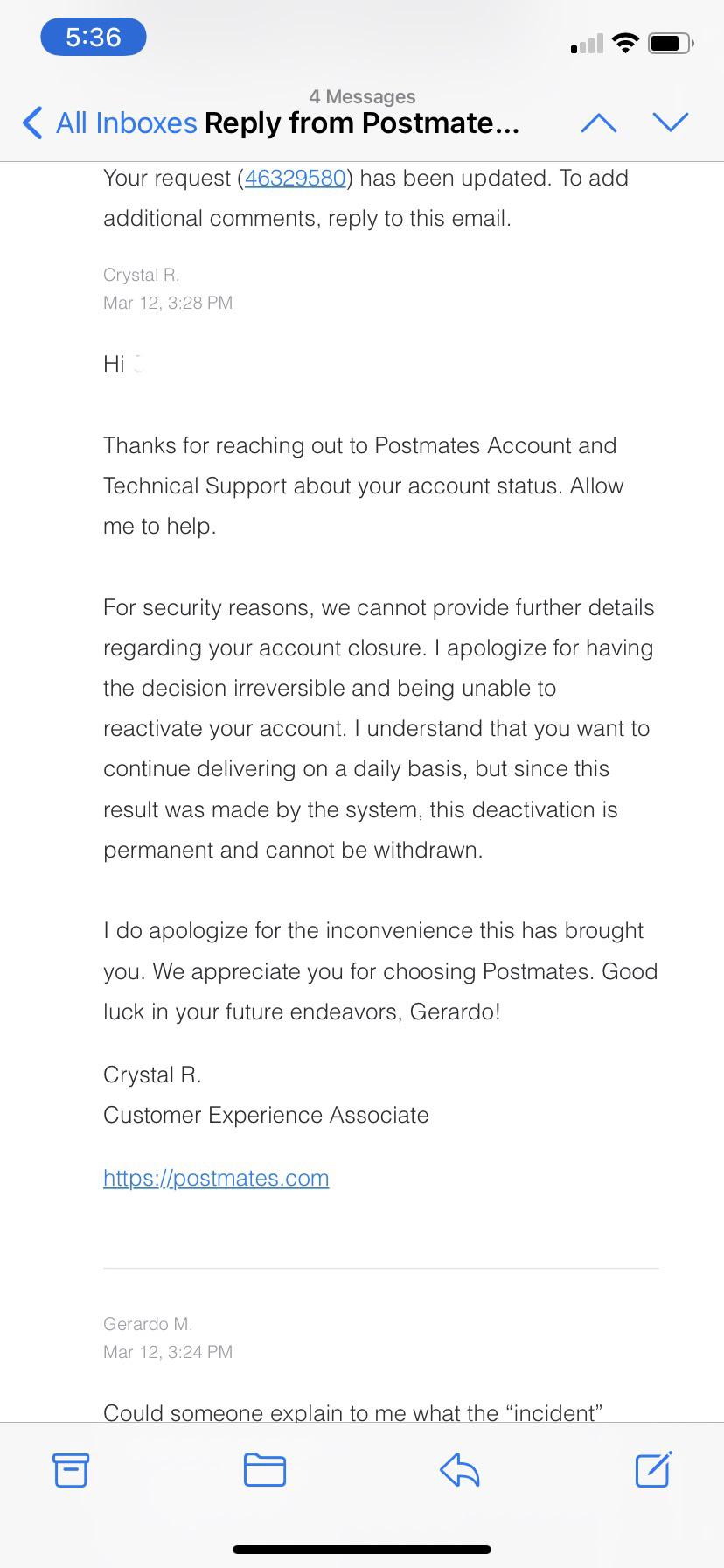Image resolution: width=724 pixels, height=1568 pixels.
Task: Open request link 46329580
Action: point(293,178)
